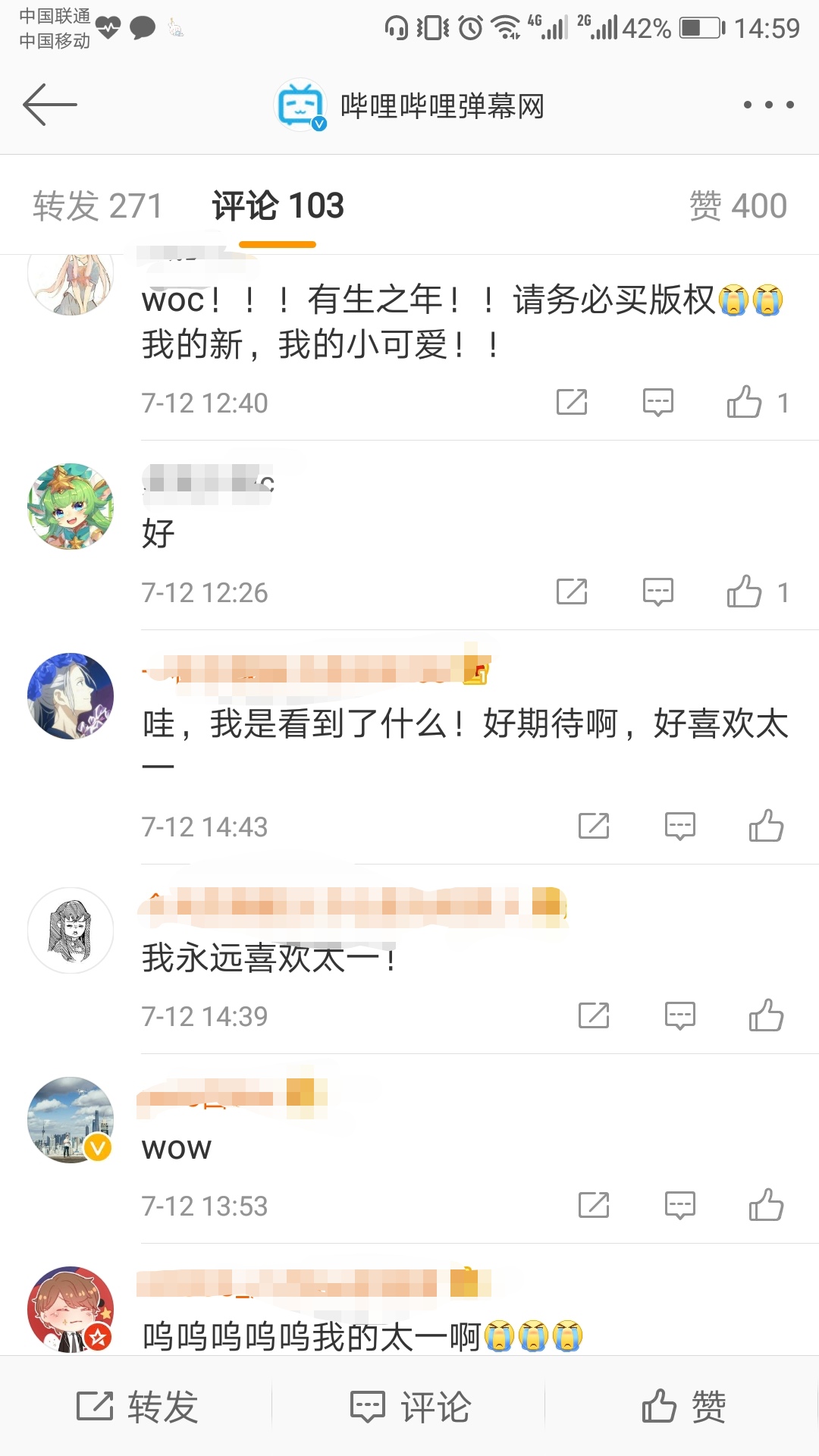
Task: Repost the comment posted at 7-12 14:39
Action: point(594,1015)
